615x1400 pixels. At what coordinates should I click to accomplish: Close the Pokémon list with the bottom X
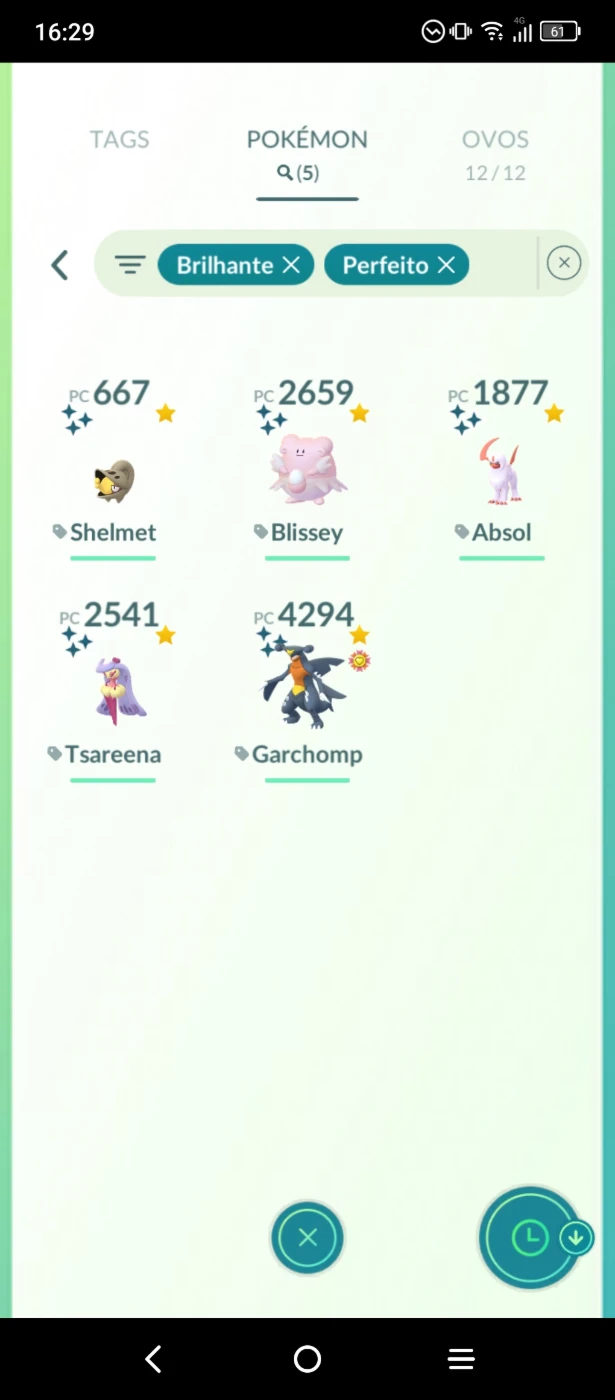pos(307,1238)
